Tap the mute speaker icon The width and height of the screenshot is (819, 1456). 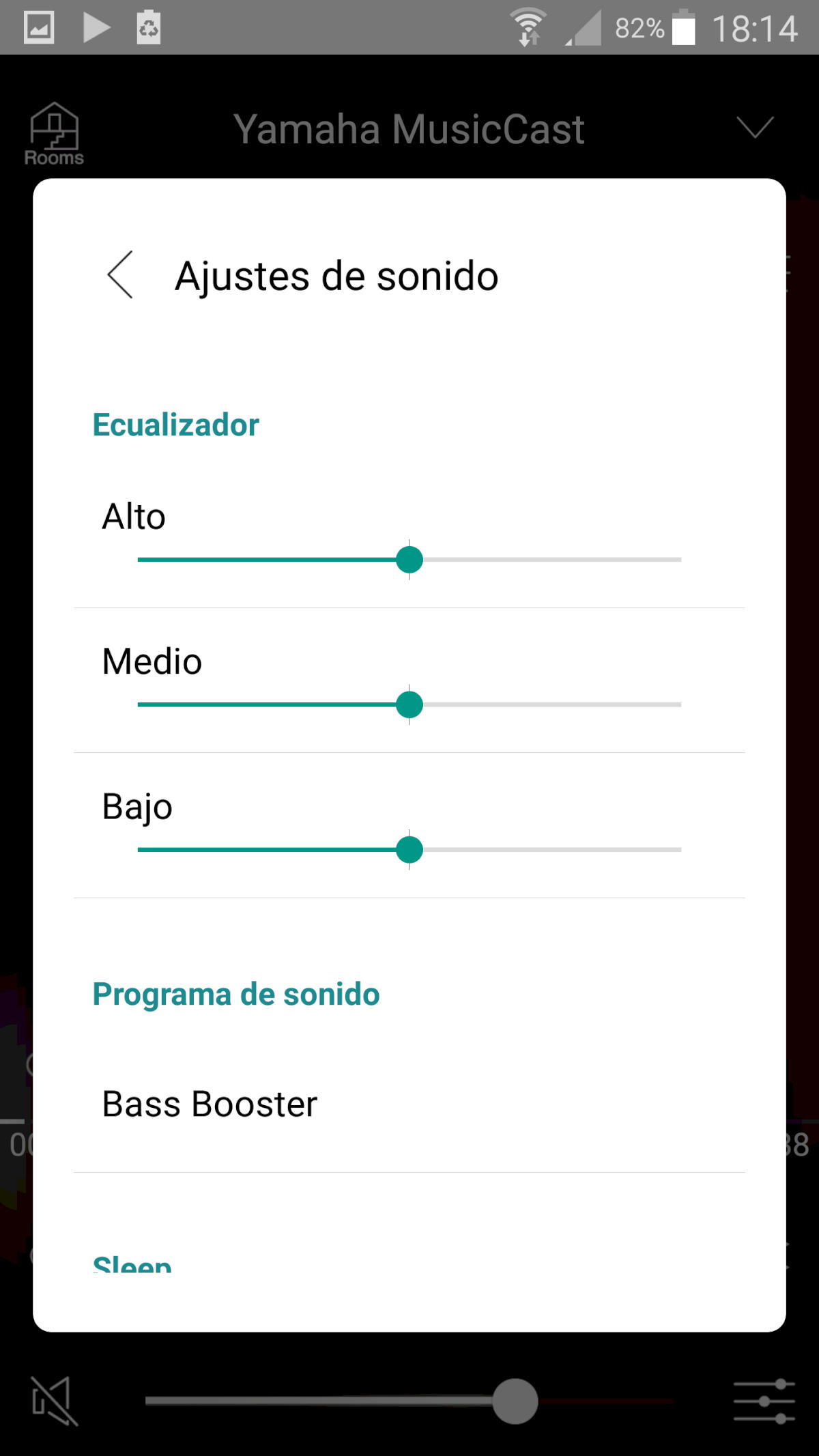click(x=55, y=1401)
